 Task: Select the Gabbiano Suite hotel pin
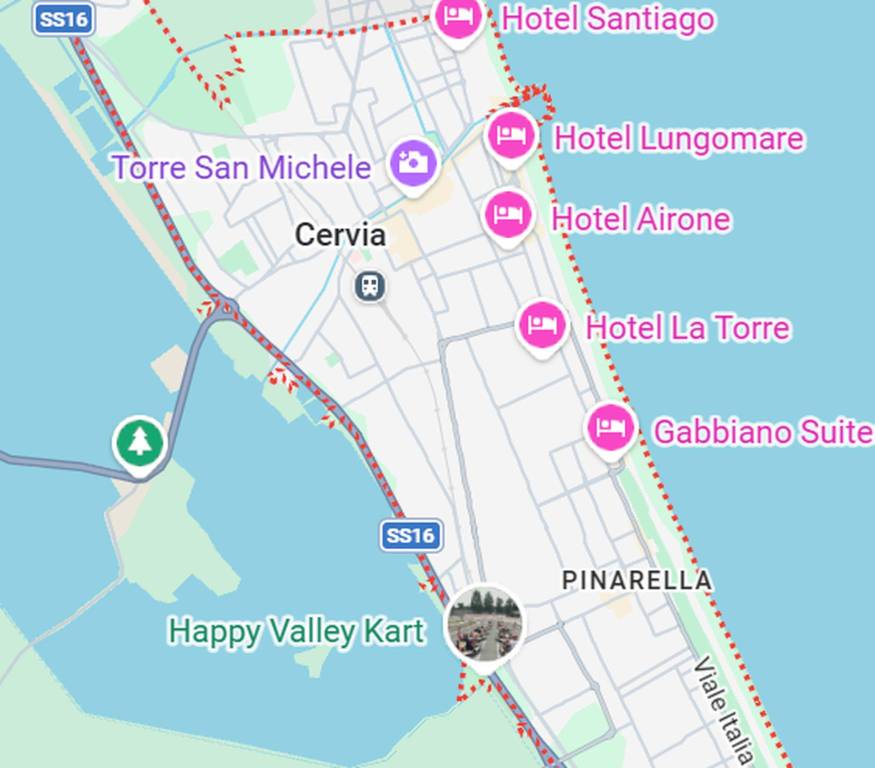click(x=611, y=428)
